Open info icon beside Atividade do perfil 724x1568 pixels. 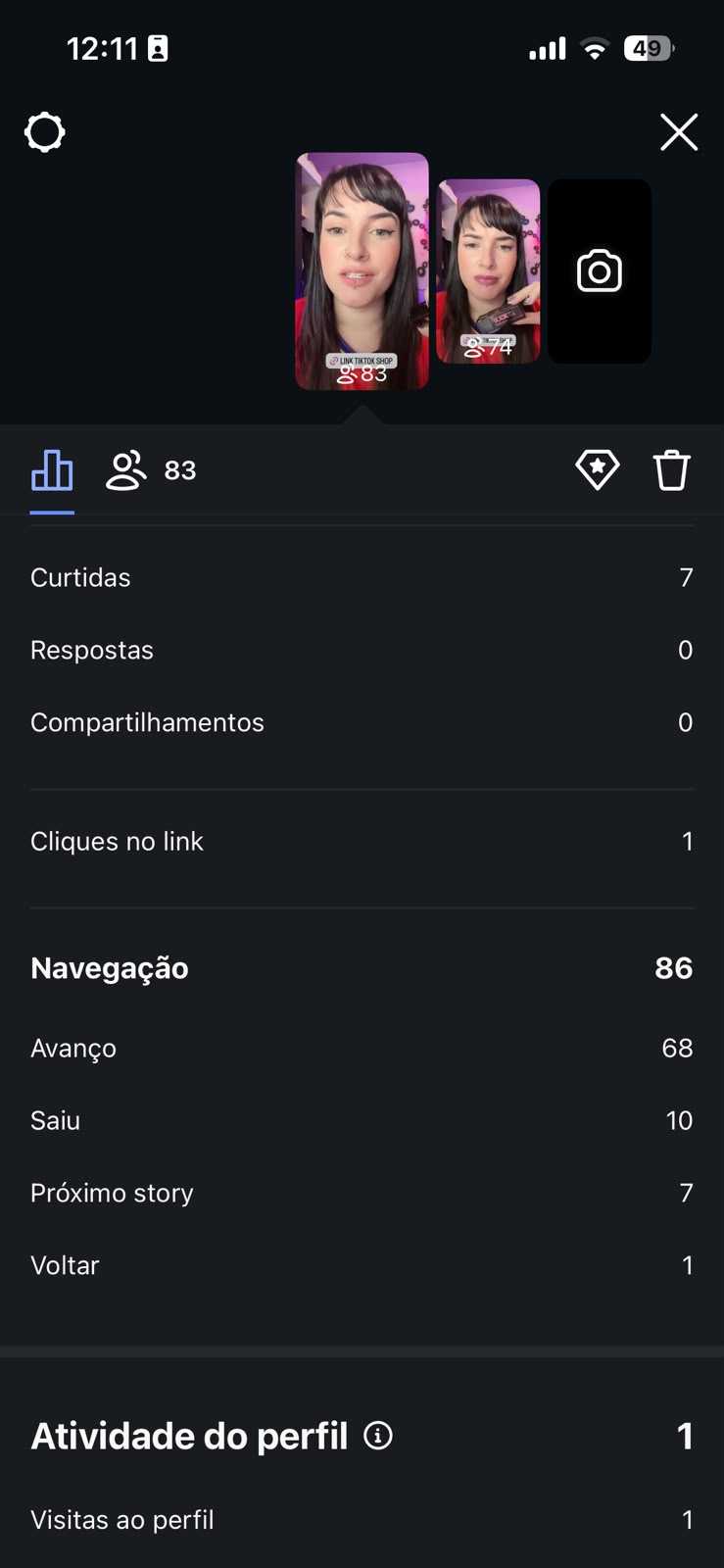click(378, 1436)
